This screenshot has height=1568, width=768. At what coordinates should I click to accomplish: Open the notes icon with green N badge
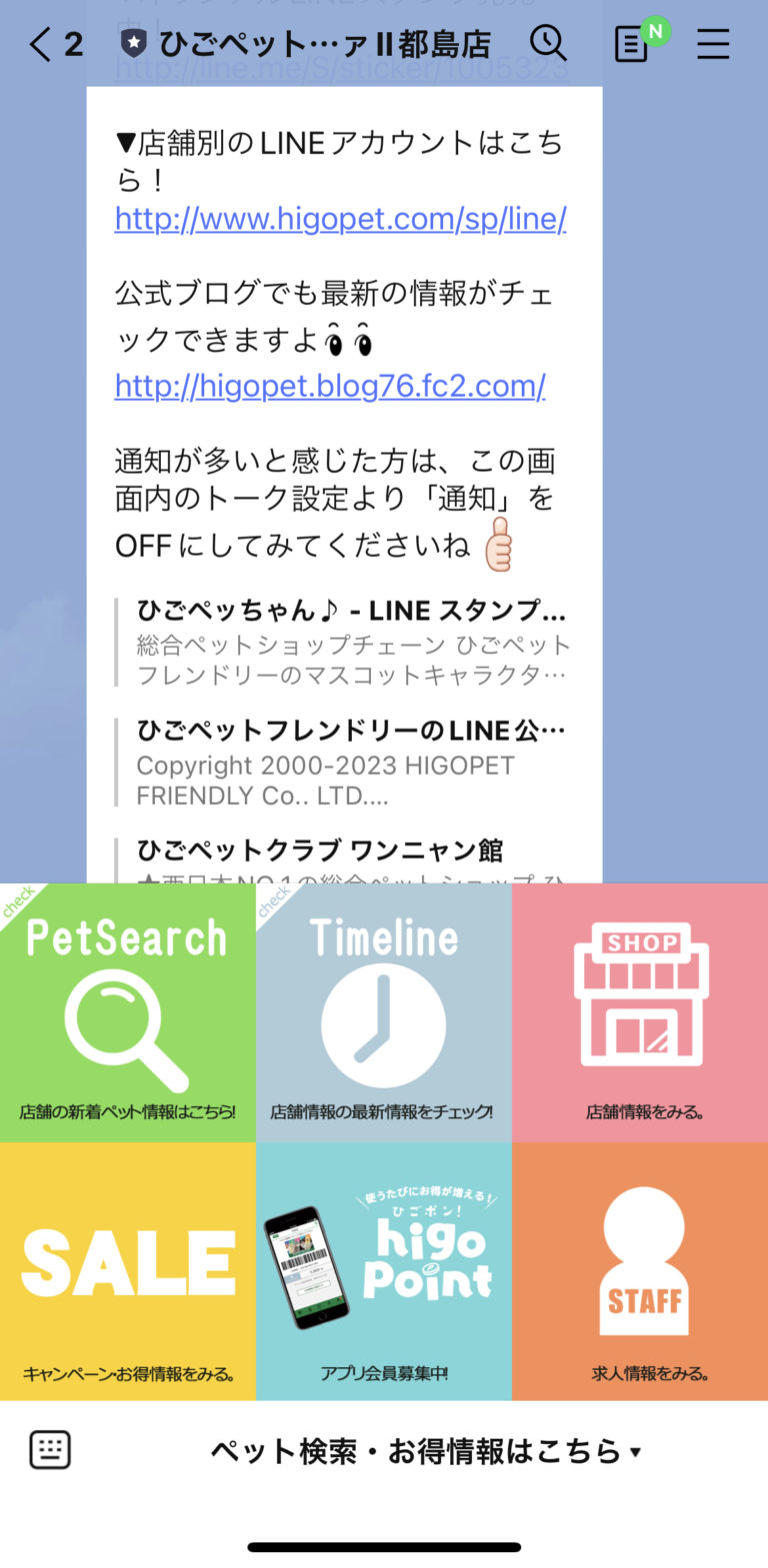point(637,44)
